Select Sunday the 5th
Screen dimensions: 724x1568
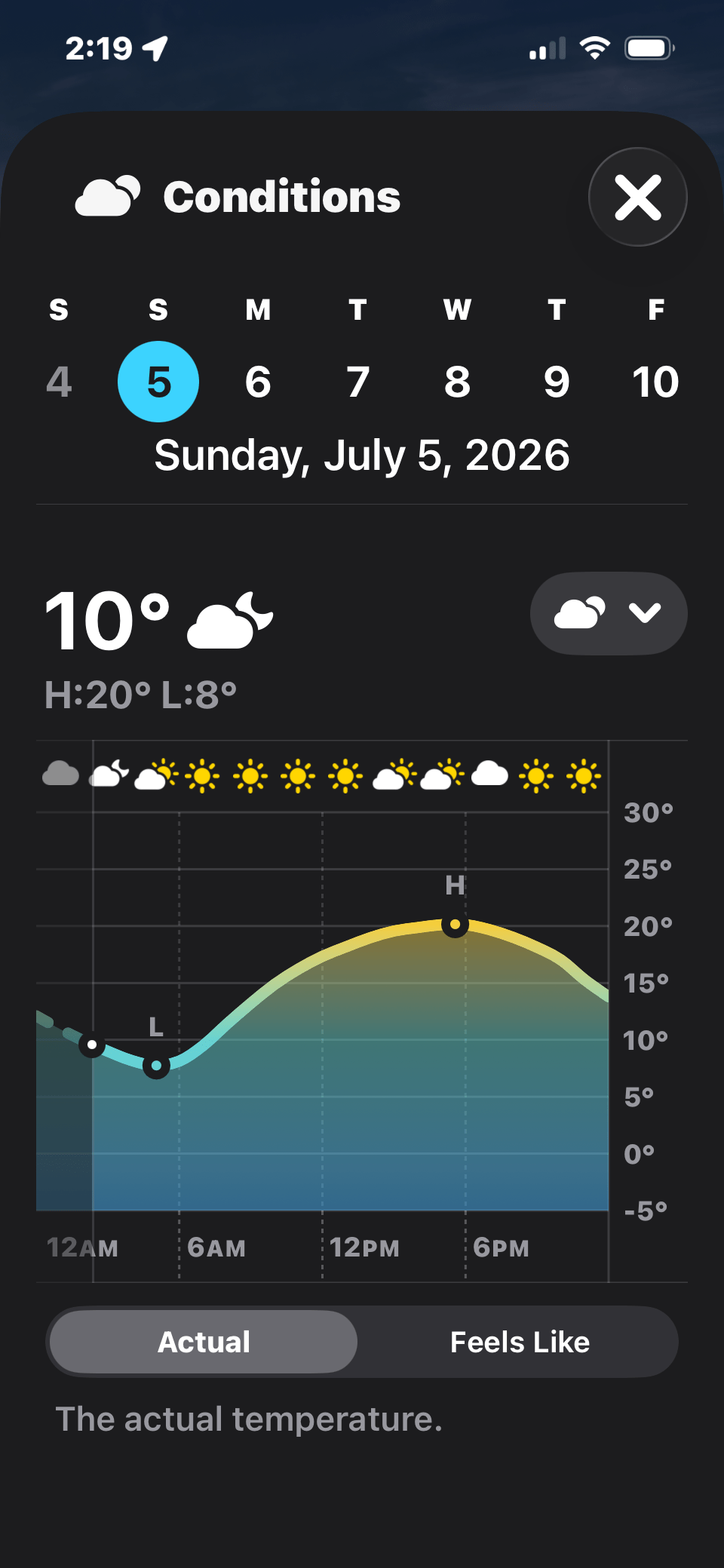click(158, 382)
